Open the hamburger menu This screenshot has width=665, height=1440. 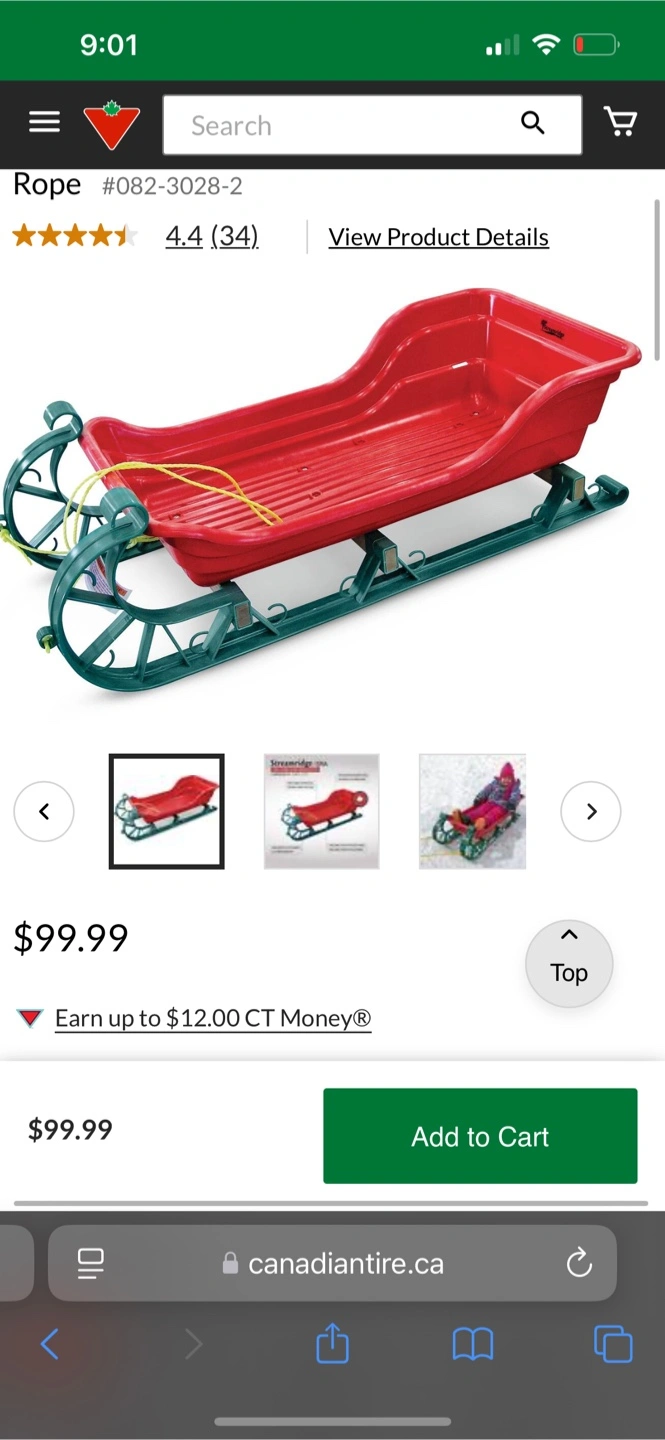click(x=44, y=123)
